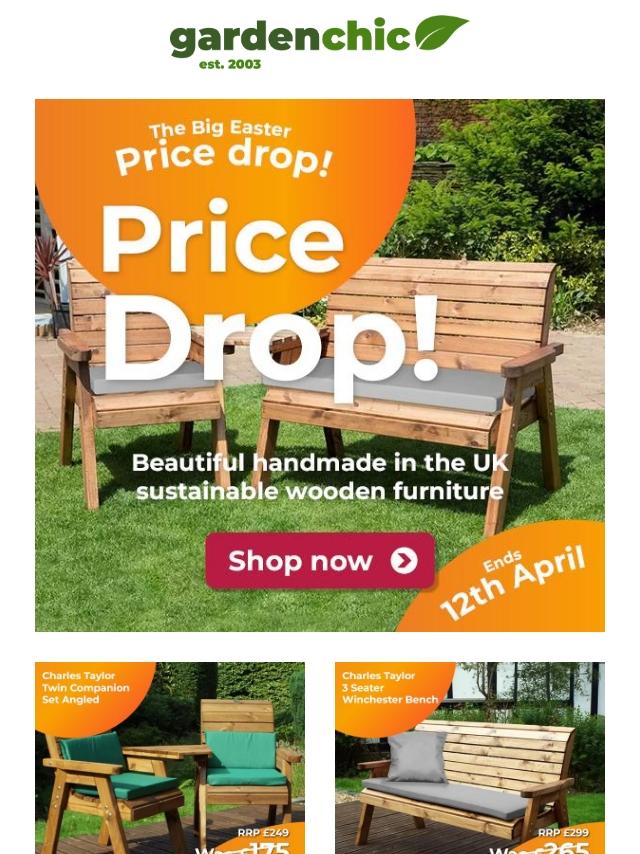Open the Twin Companion Set Angled product card
The width and height of the screenshot is (640, 854).
(170, 757)
